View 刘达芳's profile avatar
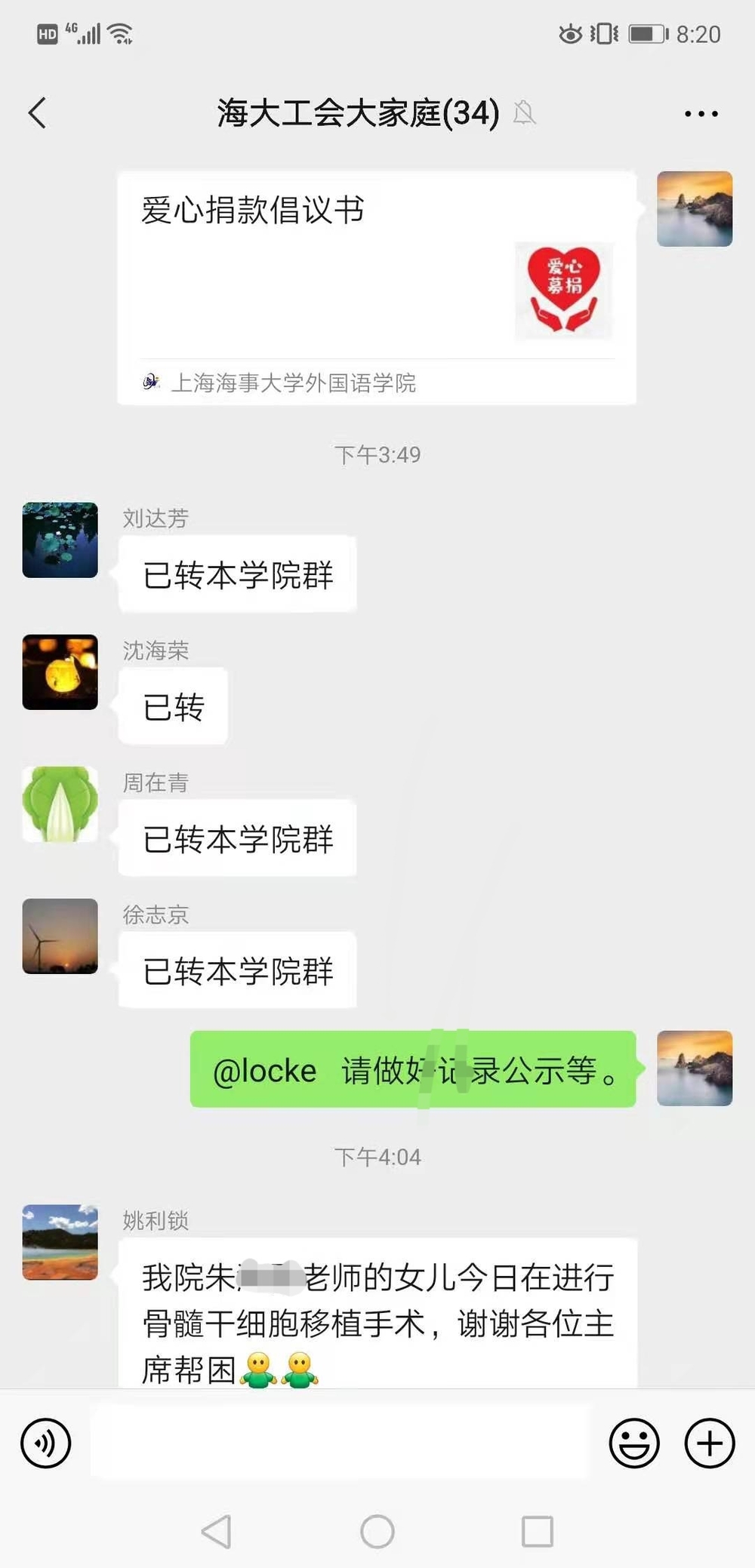The height and width of the screenshot is (1568, 755). point(60,540)
